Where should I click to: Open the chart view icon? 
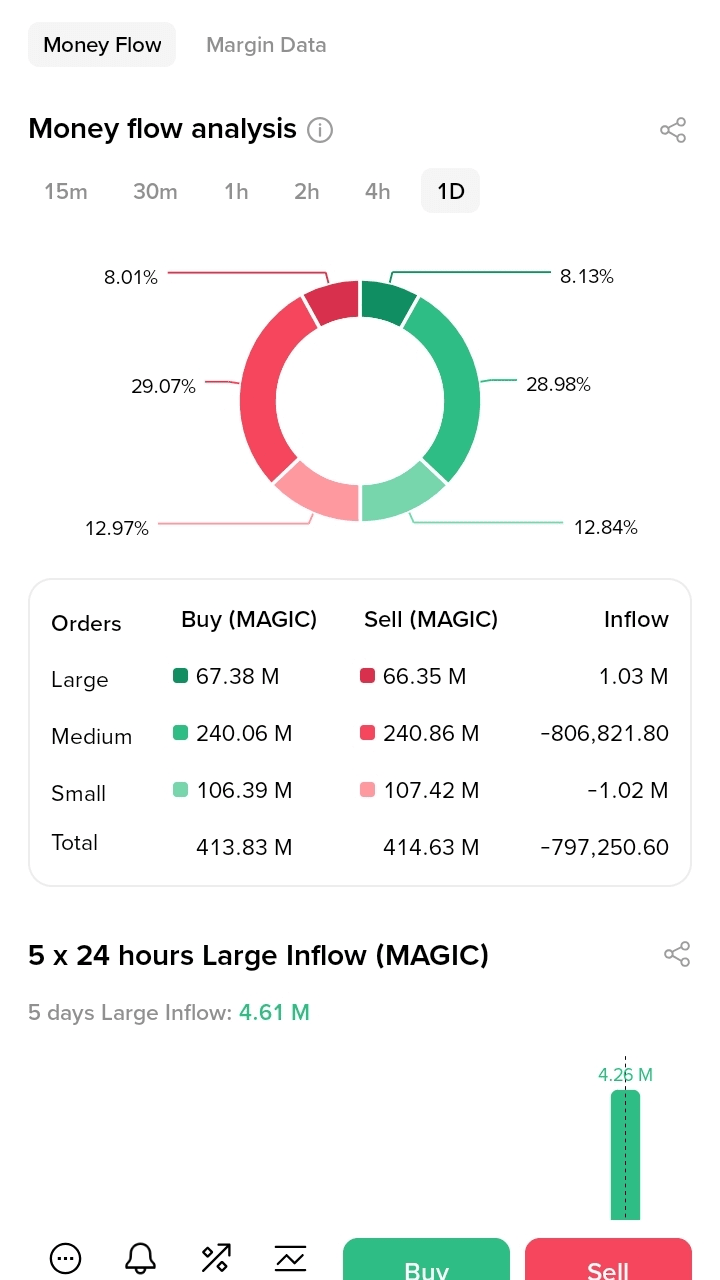click(290, 1258)
